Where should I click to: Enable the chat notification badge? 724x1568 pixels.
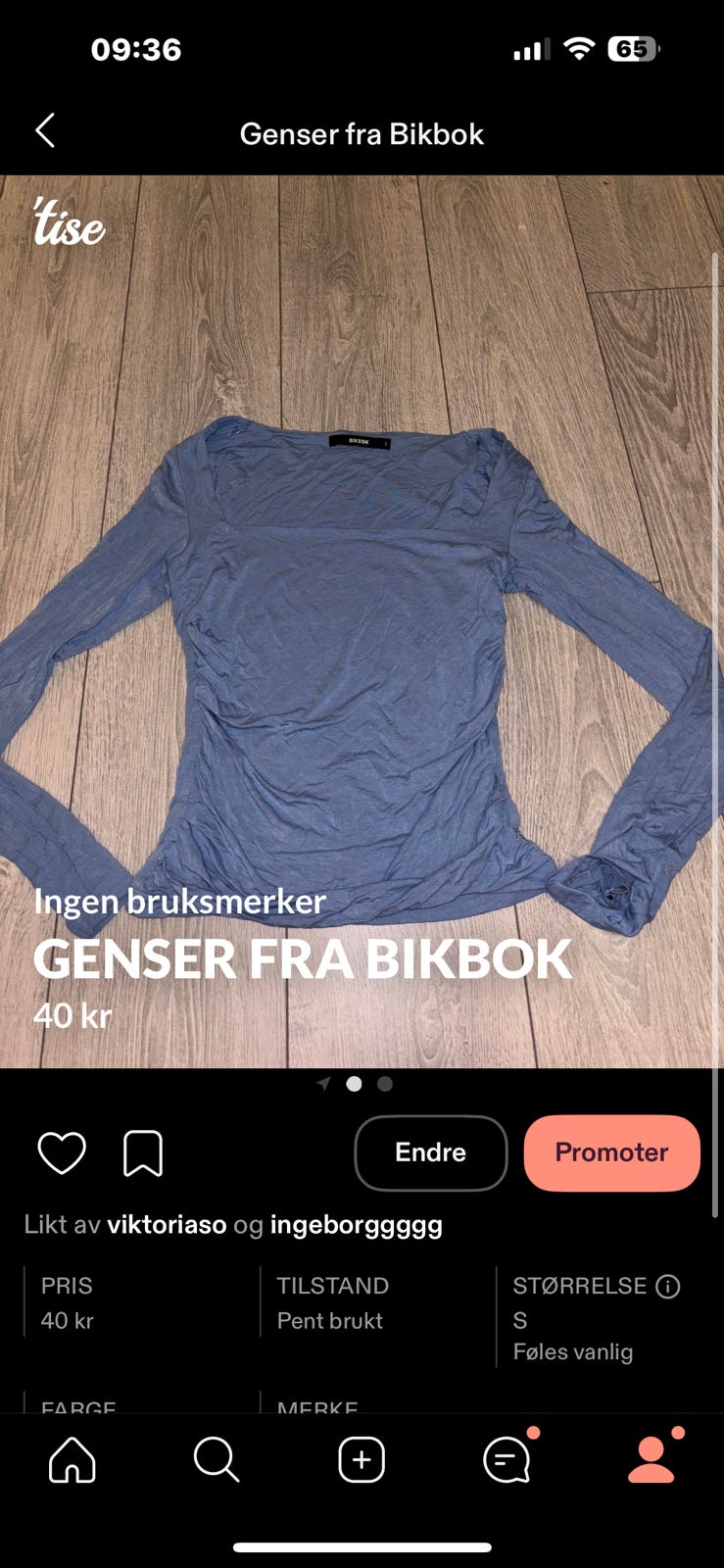coord(532,1433)
